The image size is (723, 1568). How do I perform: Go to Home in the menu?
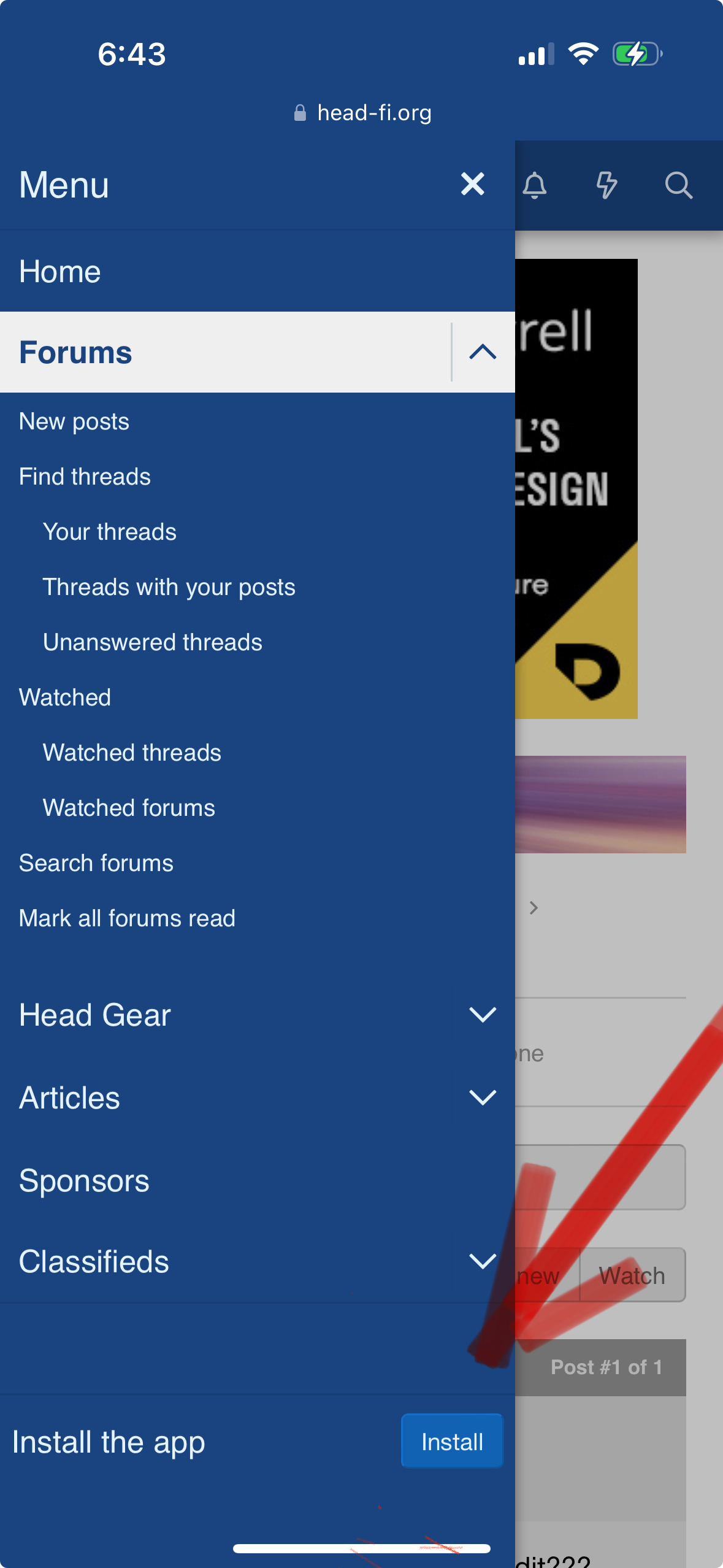coord(258,271)
